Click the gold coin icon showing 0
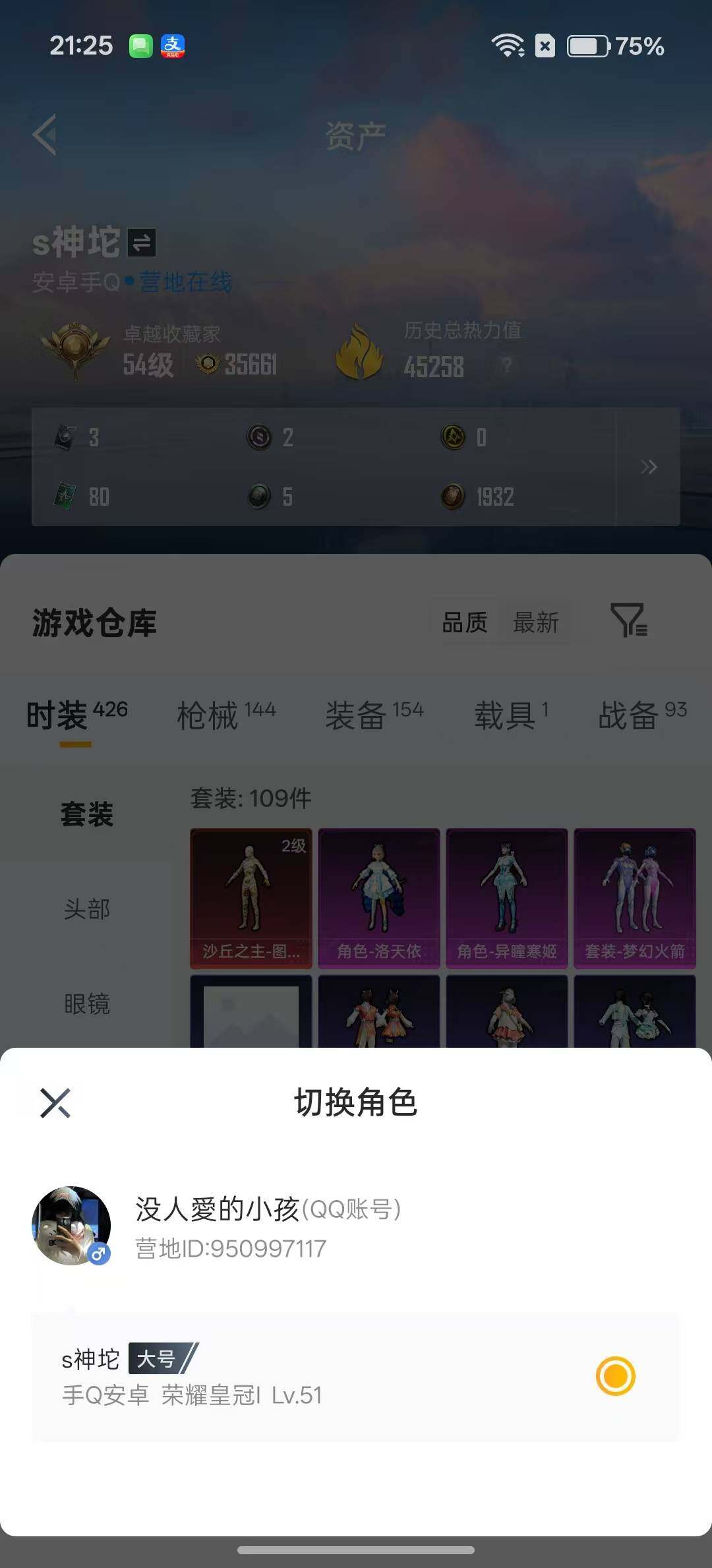This screenshot has height=1568, width=712. [455, 438]
